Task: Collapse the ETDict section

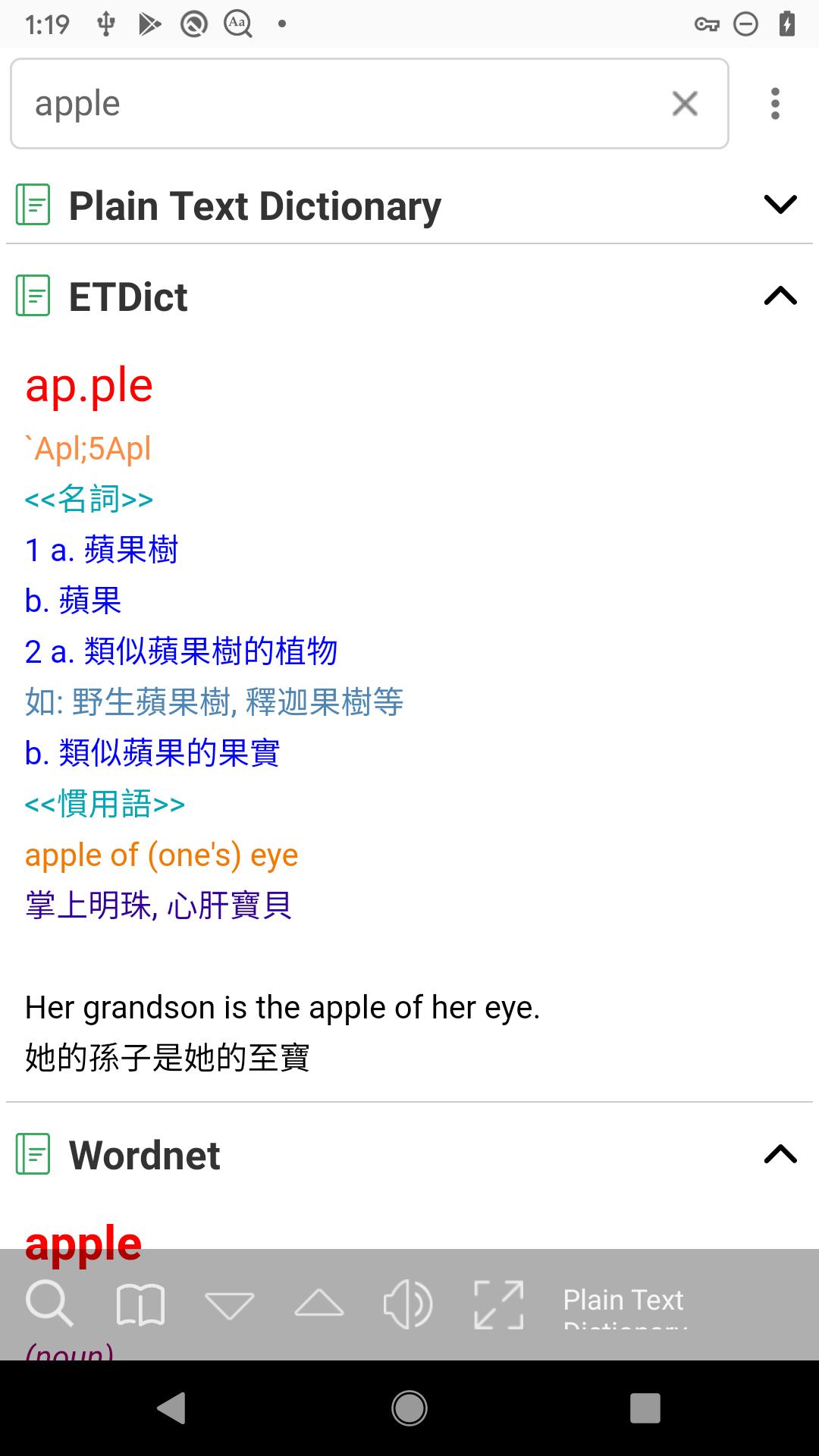Action: point(780,296)
